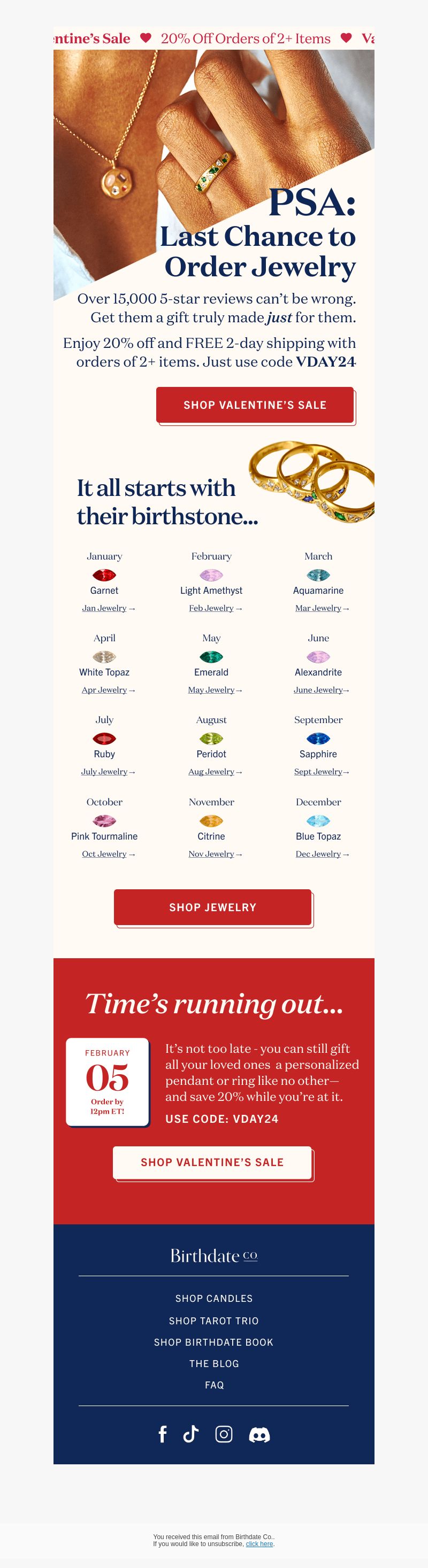Open the May Jewelry link
The width and height of the screenshot is (428, 1568).
coord(211,689)
